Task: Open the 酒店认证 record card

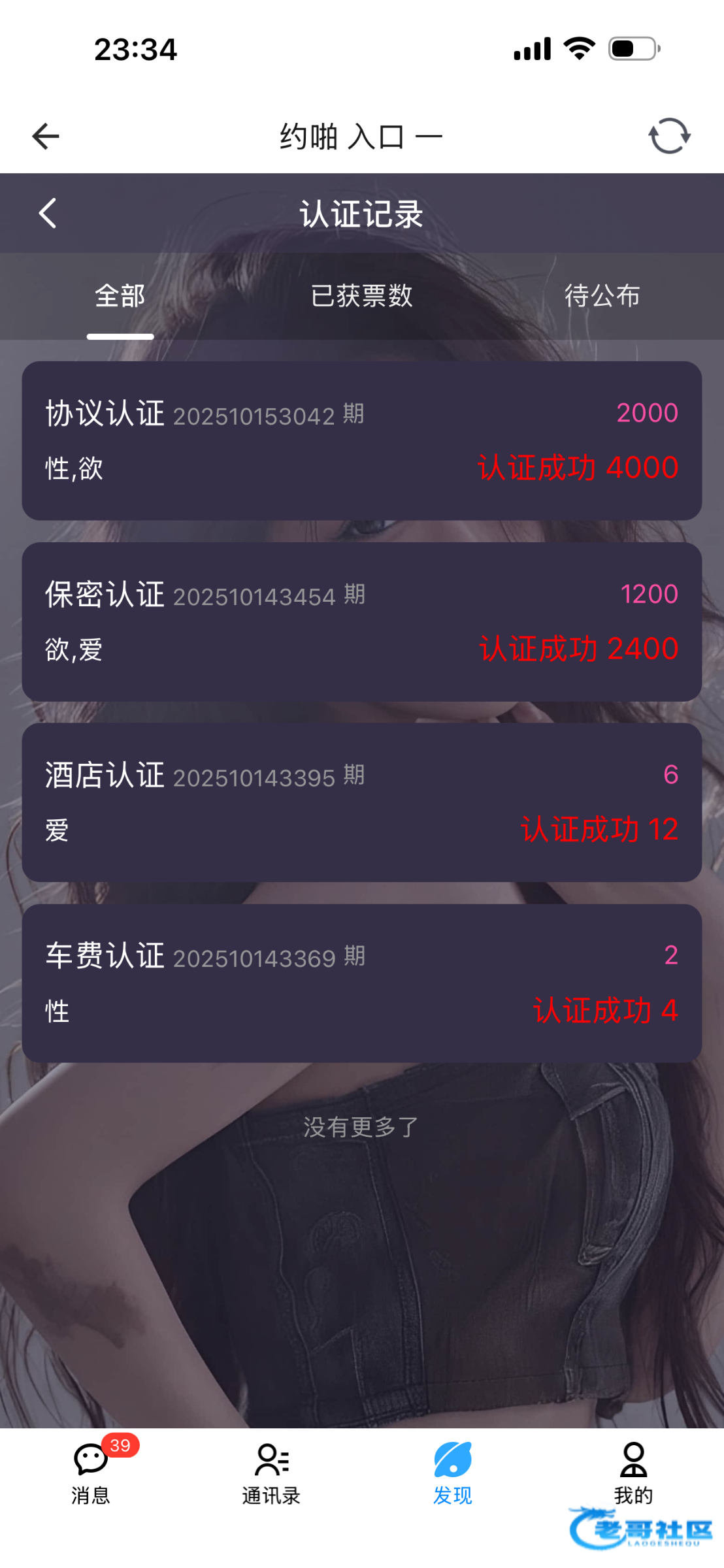Action: pyautogui.click(x=361, y=802)
